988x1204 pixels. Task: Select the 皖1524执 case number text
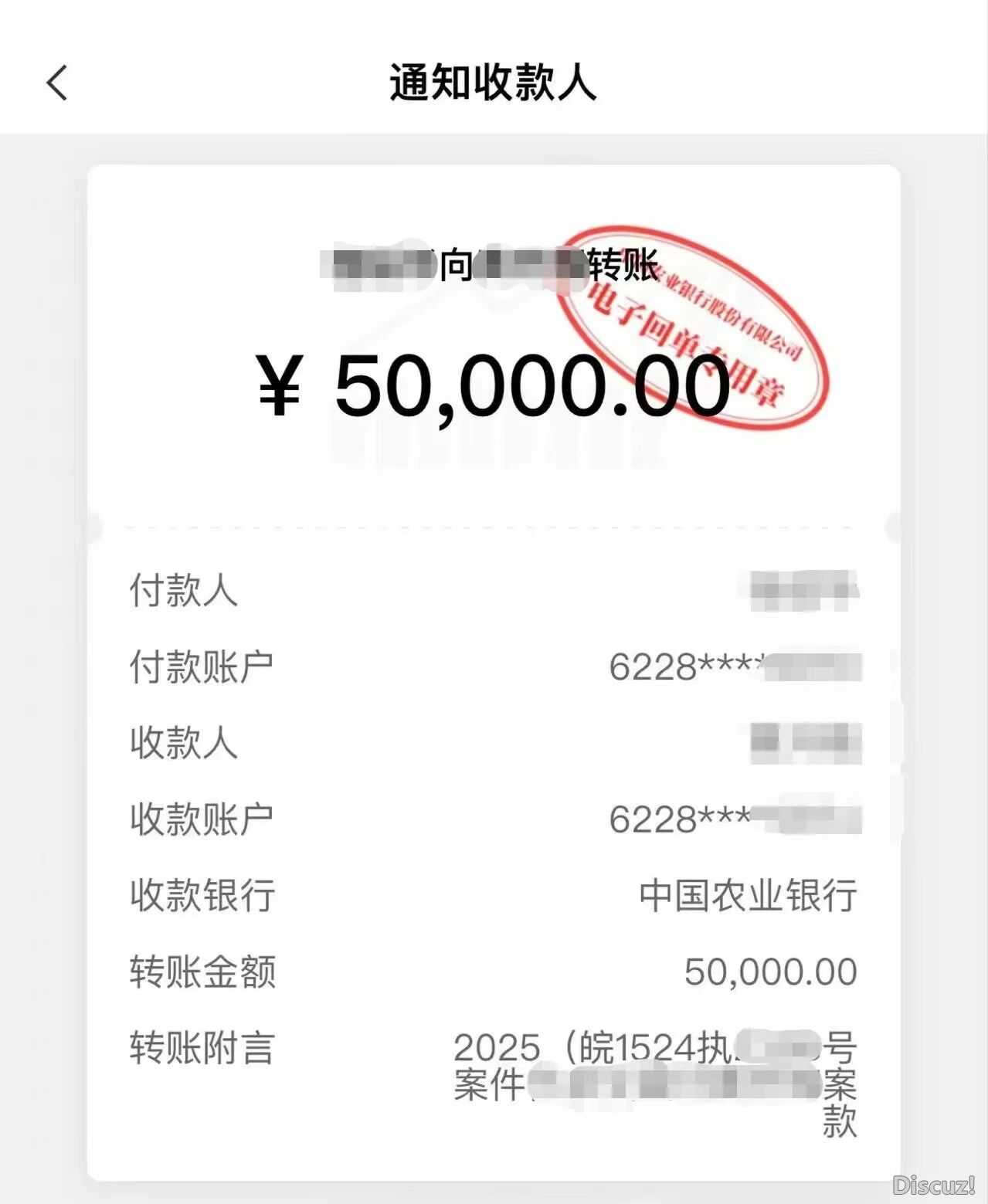point(657,1048)
